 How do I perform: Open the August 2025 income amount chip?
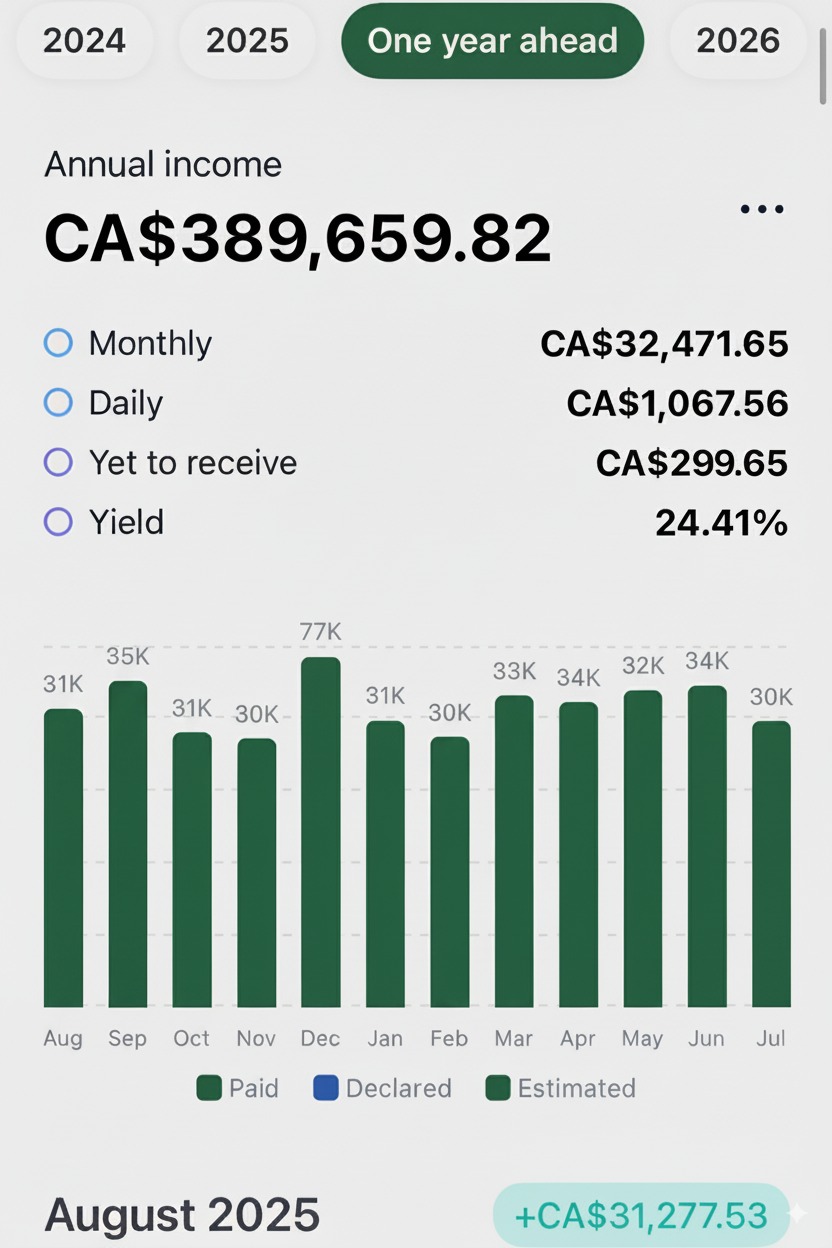[641, 1216]
